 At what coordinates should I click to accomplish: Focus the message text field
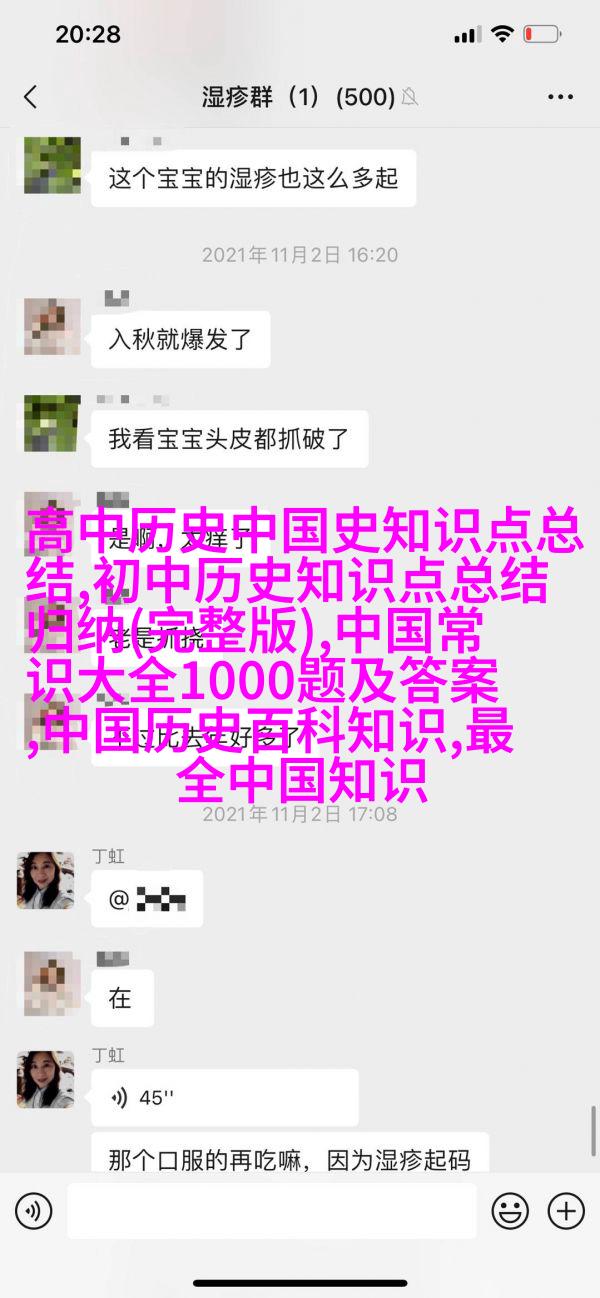tap(272, 1211)
